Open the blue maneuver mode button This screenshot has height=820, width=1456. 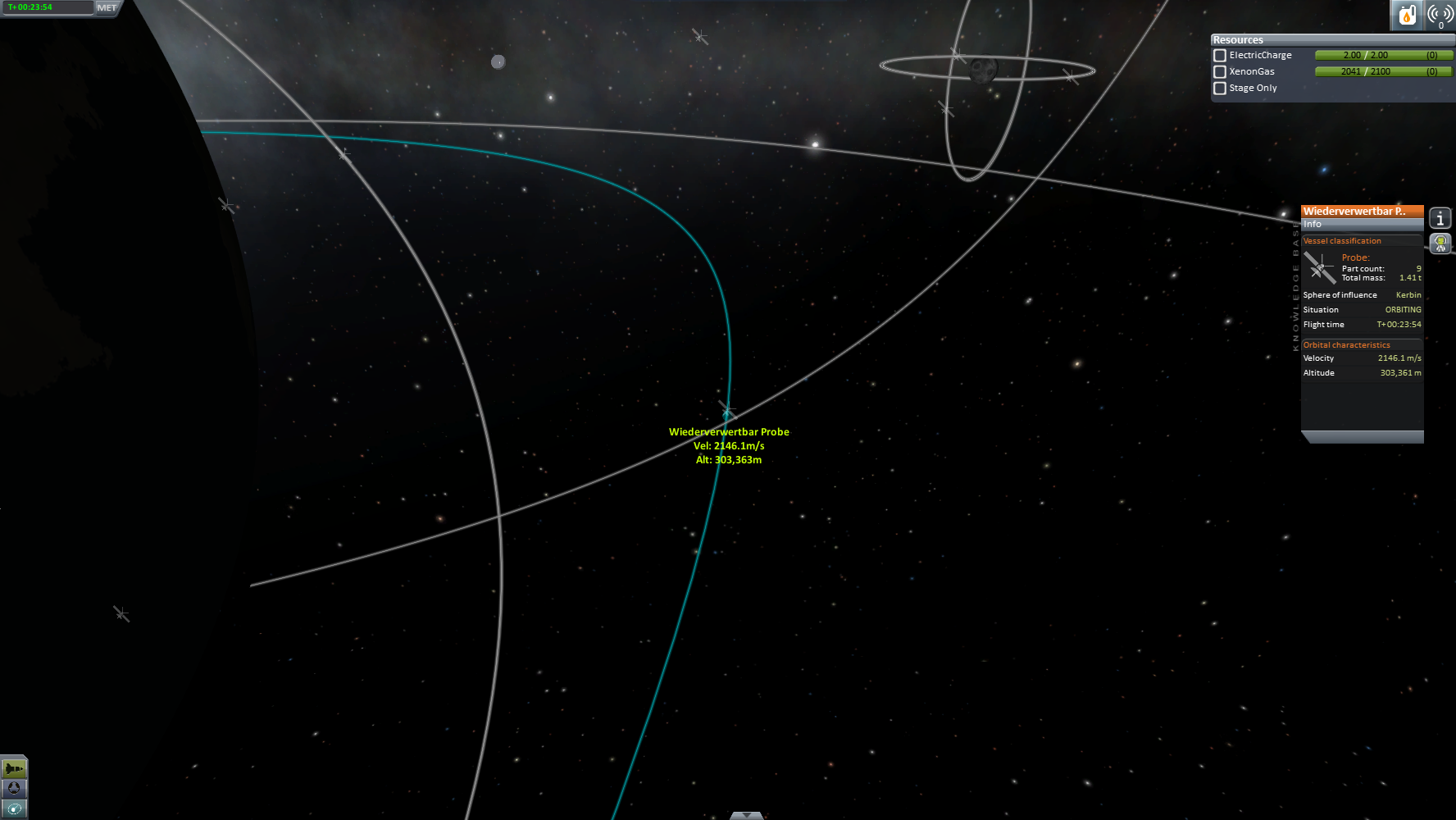[x=14, y=788]
